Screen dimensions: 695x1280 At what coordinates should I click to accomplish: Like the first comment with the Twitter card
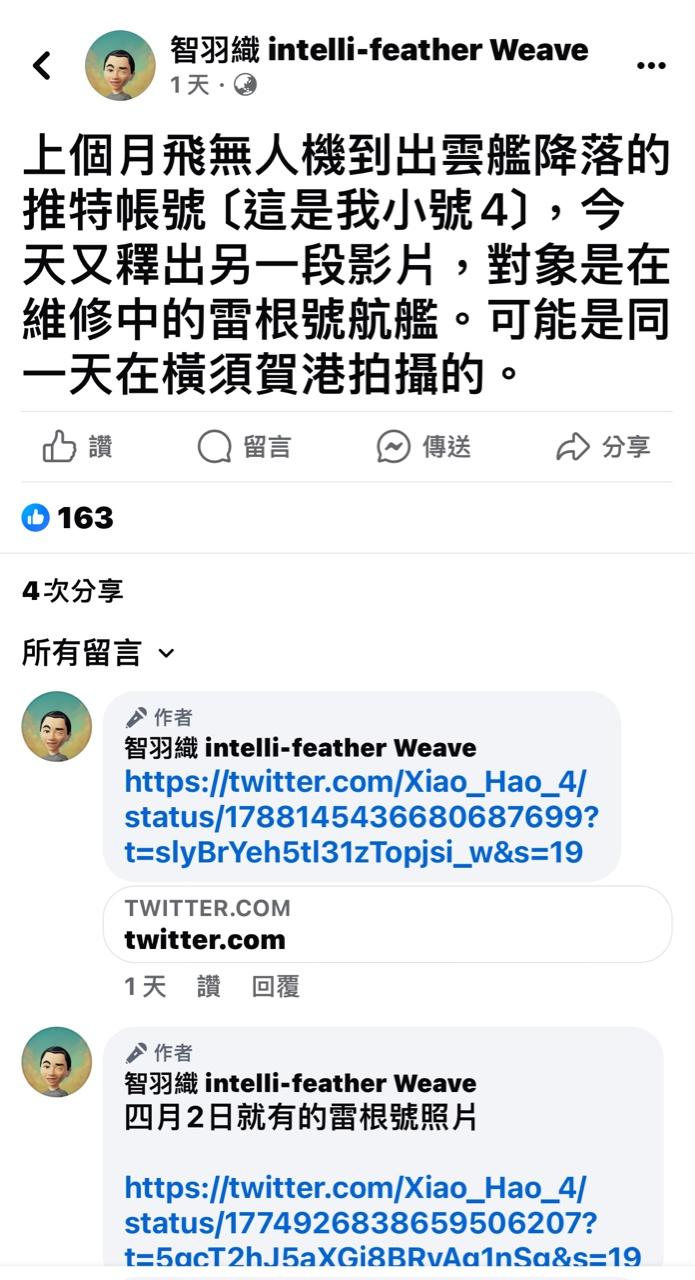coord(209,987)
